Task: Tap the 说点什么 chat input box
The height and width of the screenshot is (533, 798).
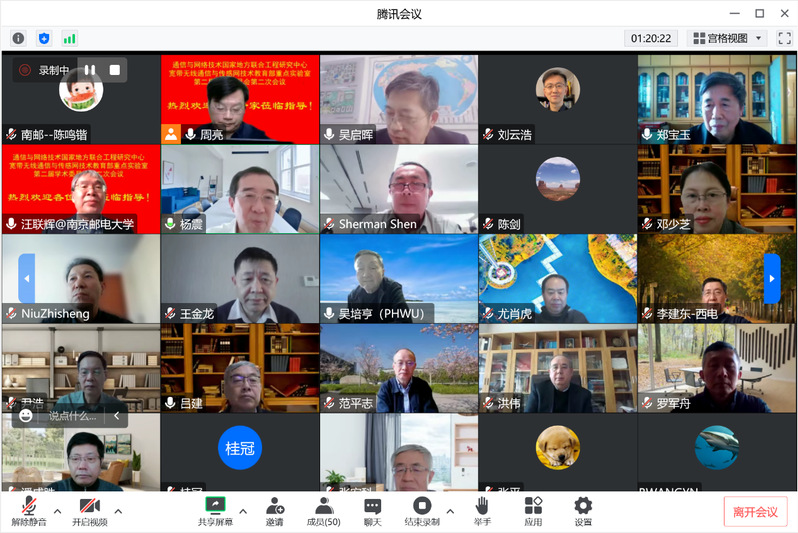Action: pos(72,416)
